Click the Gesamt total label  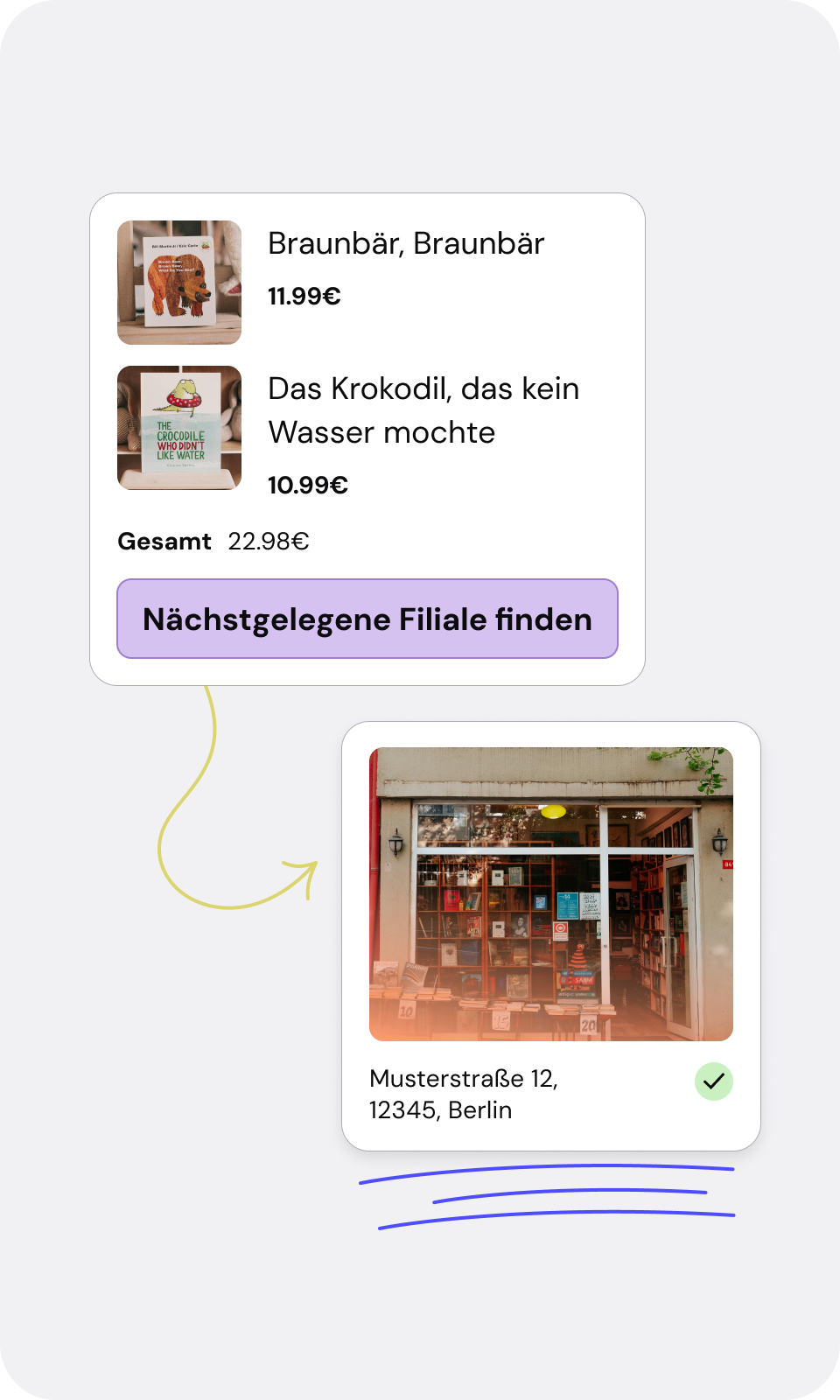[164, 541]
